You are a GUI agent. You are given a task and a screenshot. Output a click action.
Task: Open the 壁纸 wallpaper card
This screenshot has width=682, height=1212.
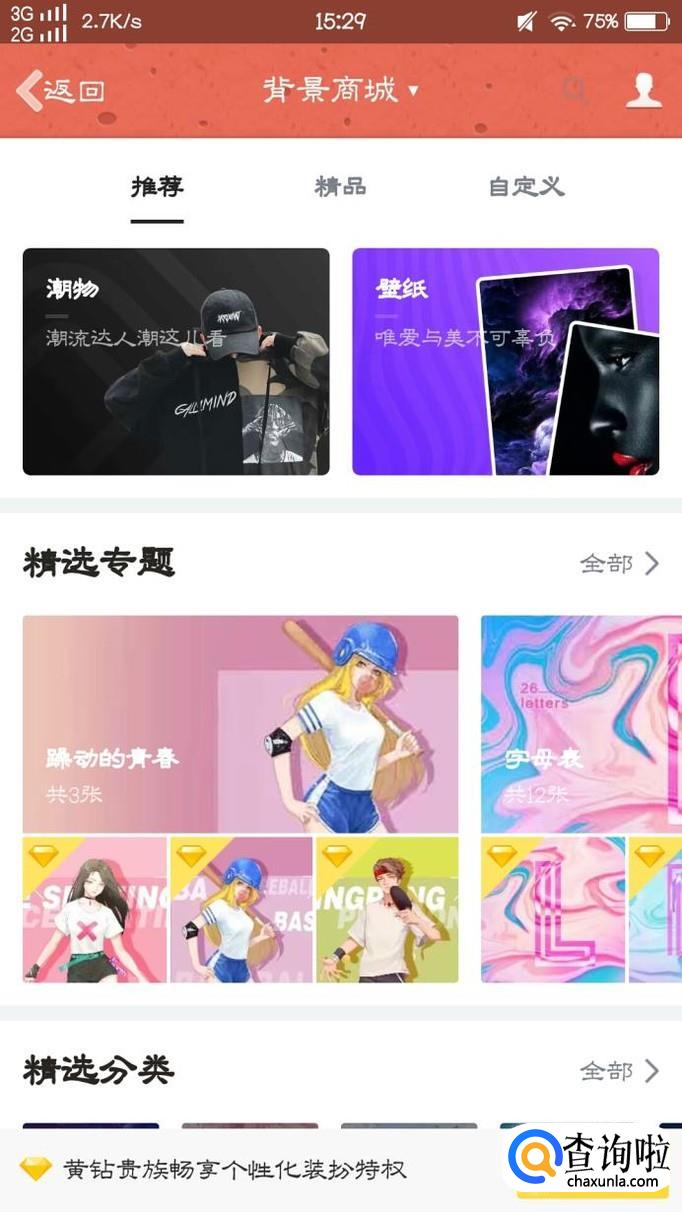pos(505,361)
